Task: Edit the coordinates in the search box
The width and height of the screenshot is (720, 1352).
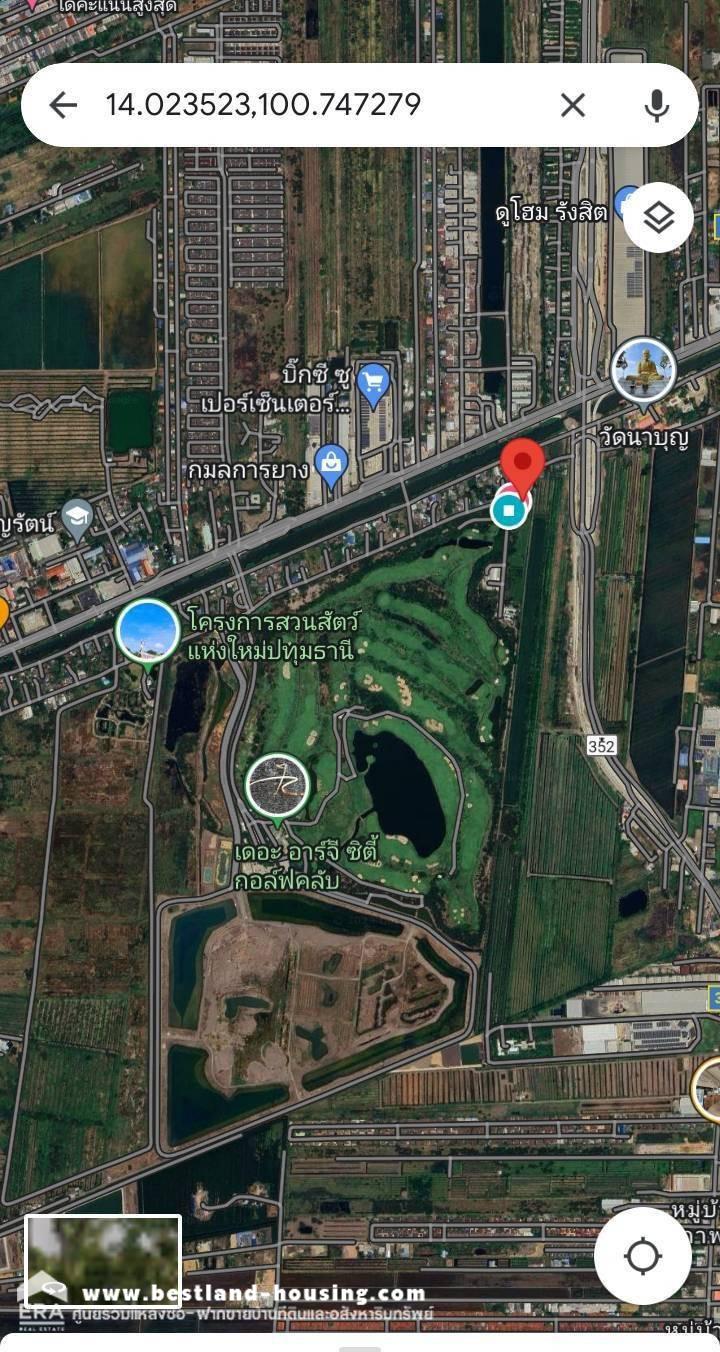Action: 300,105
